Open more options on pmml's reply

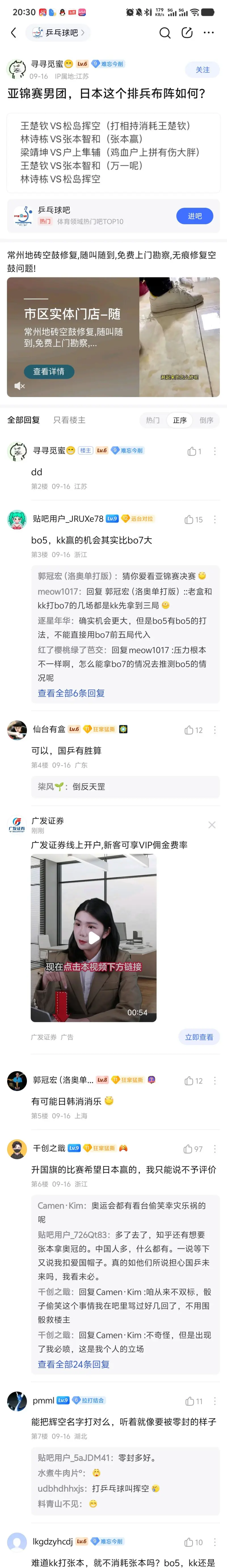point(214,1401)
